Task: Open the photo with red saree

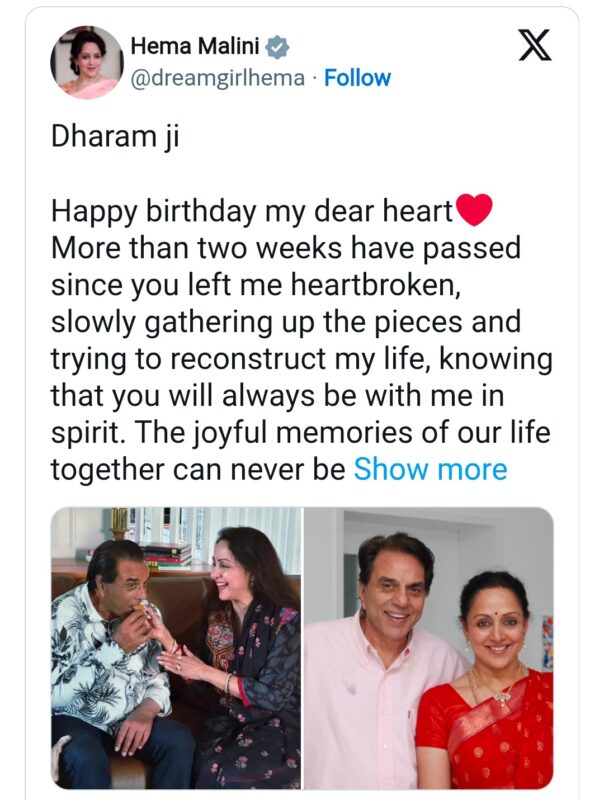Action: point(428,647)
